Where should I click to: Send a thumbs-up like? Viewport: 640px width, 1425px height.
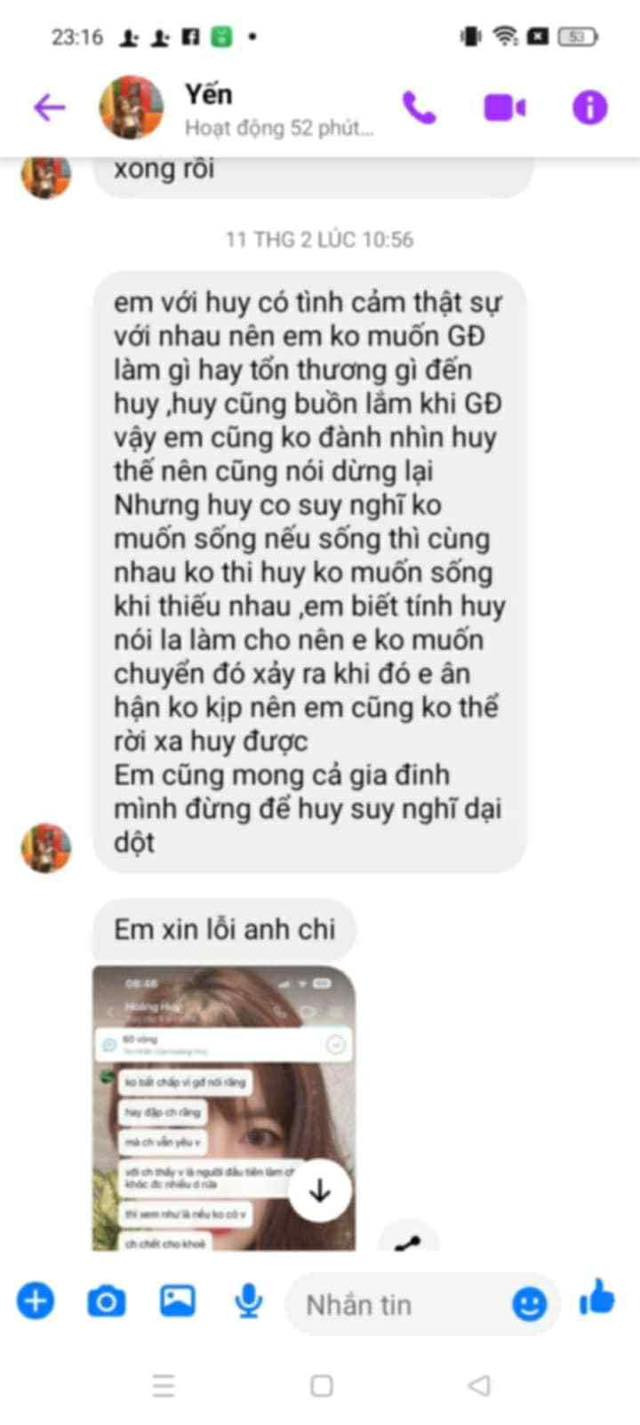pos(597,1301)
